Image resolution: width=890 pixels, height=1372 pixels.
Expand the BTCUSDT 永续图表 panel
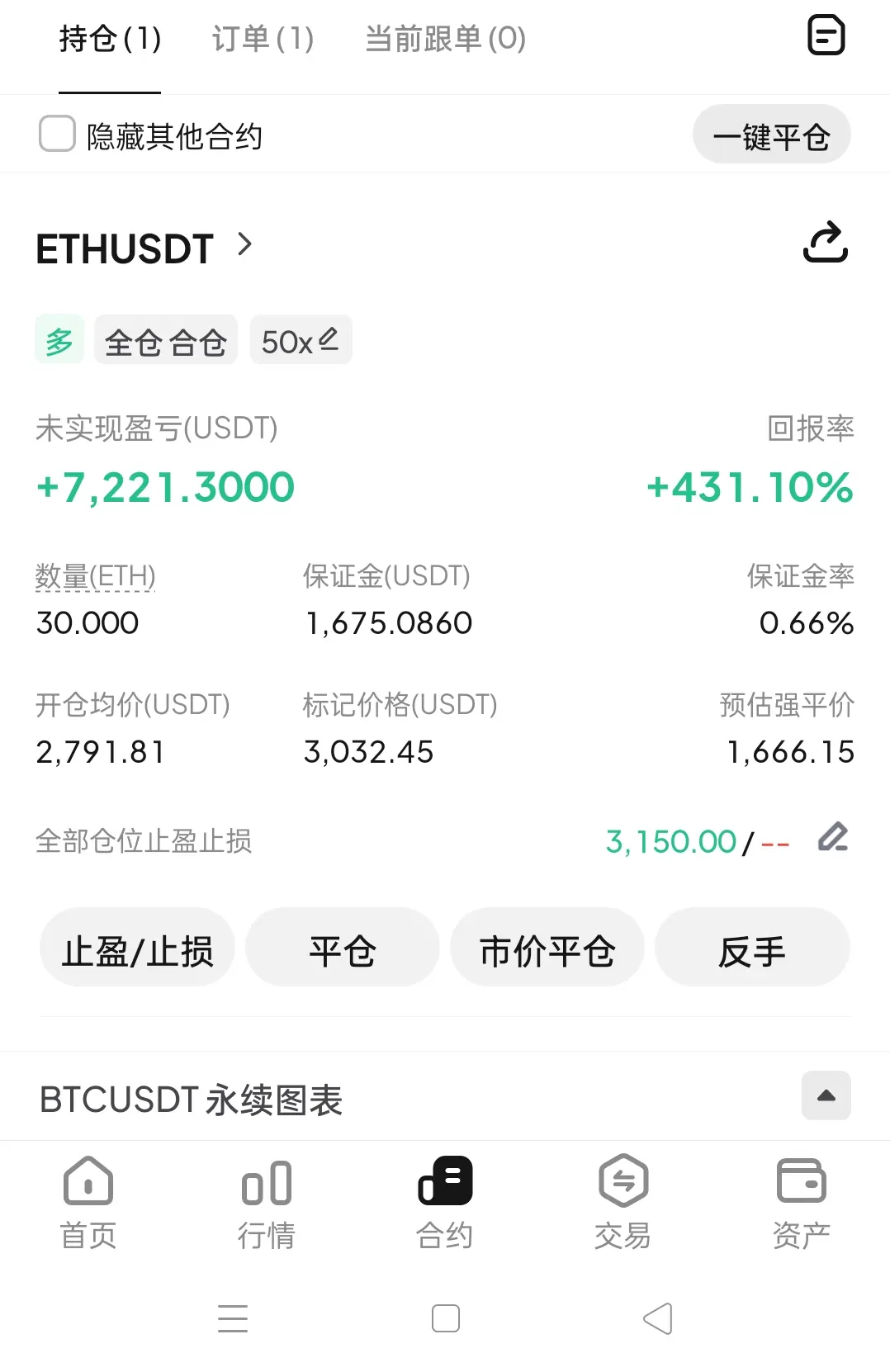[826, 1096]
